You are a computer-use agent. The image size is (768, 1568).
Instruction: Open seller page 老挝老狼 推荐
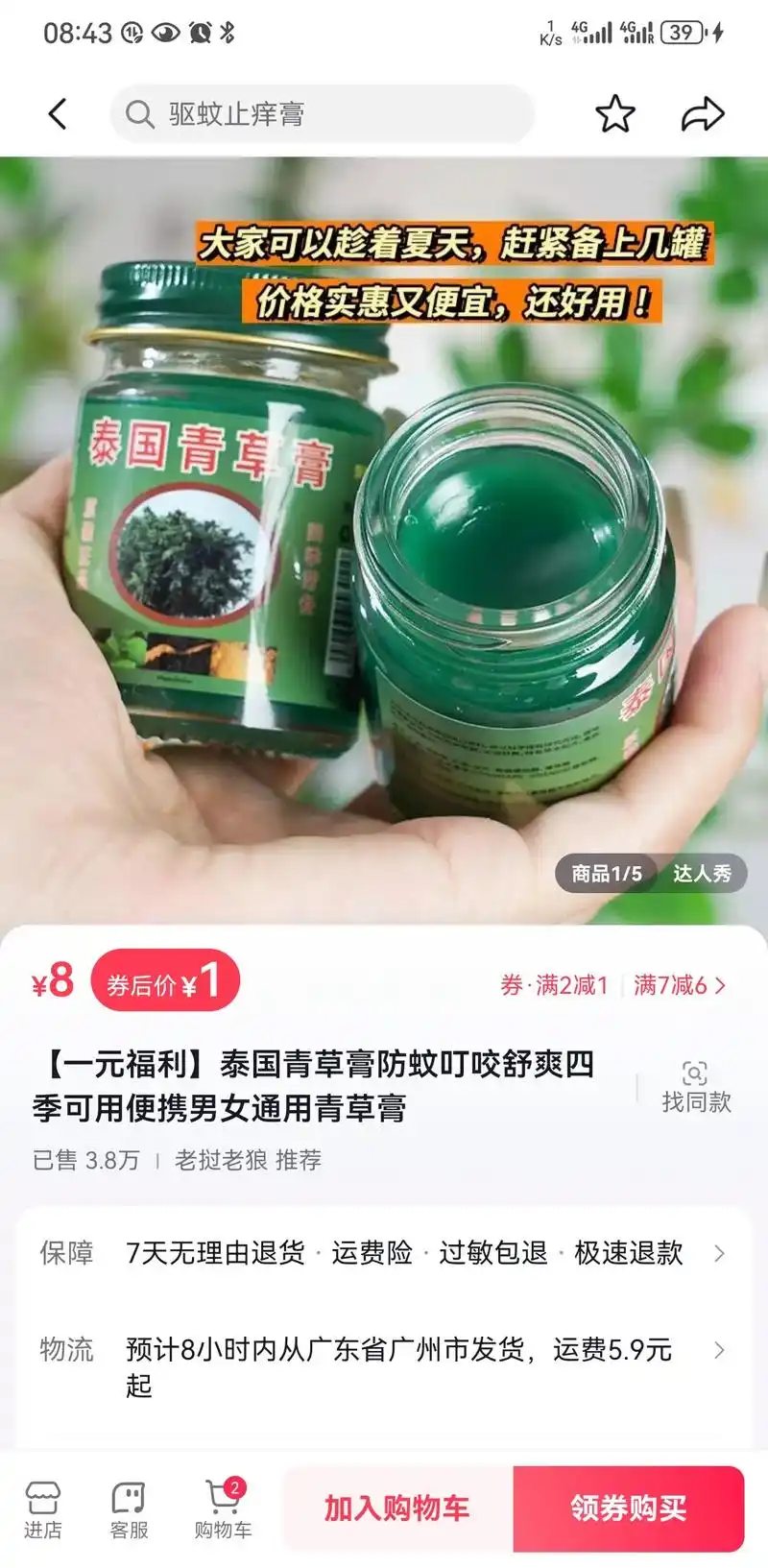pyautogui.click(x=250, y=1161)
